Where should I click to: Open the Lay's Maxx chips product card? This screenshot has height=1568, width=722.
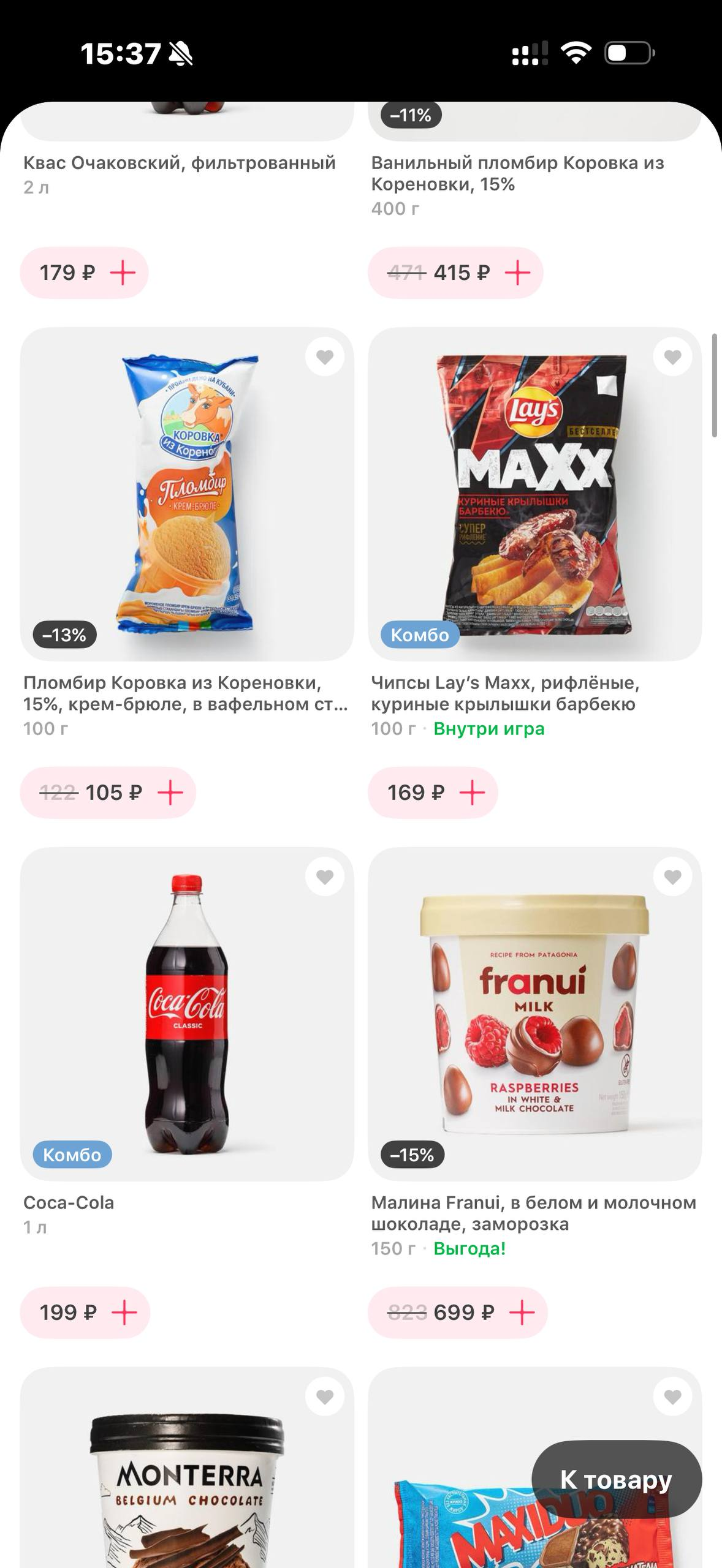click(534, 494)
